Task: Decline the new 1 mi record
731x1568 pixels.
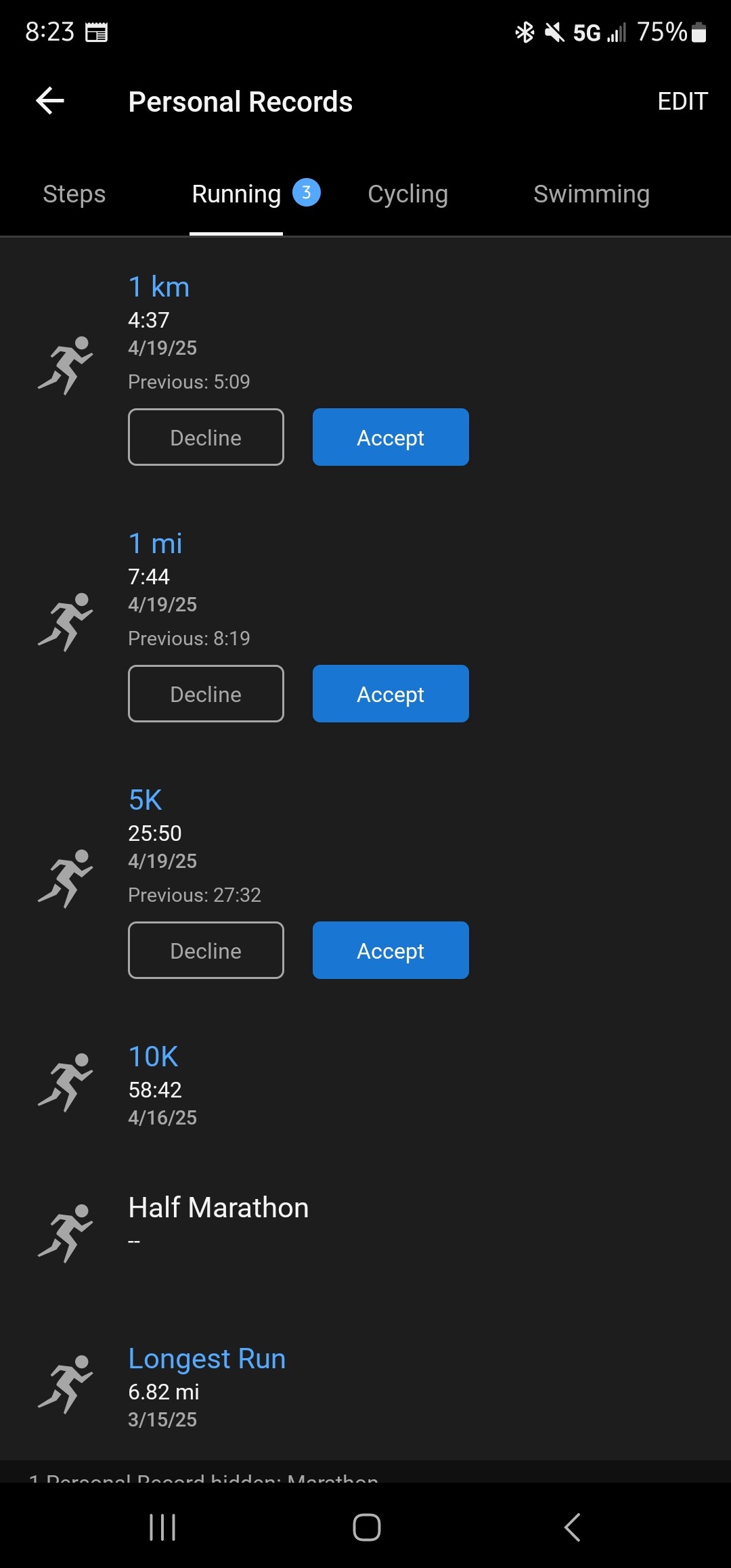Action: (x=206, y=694)
